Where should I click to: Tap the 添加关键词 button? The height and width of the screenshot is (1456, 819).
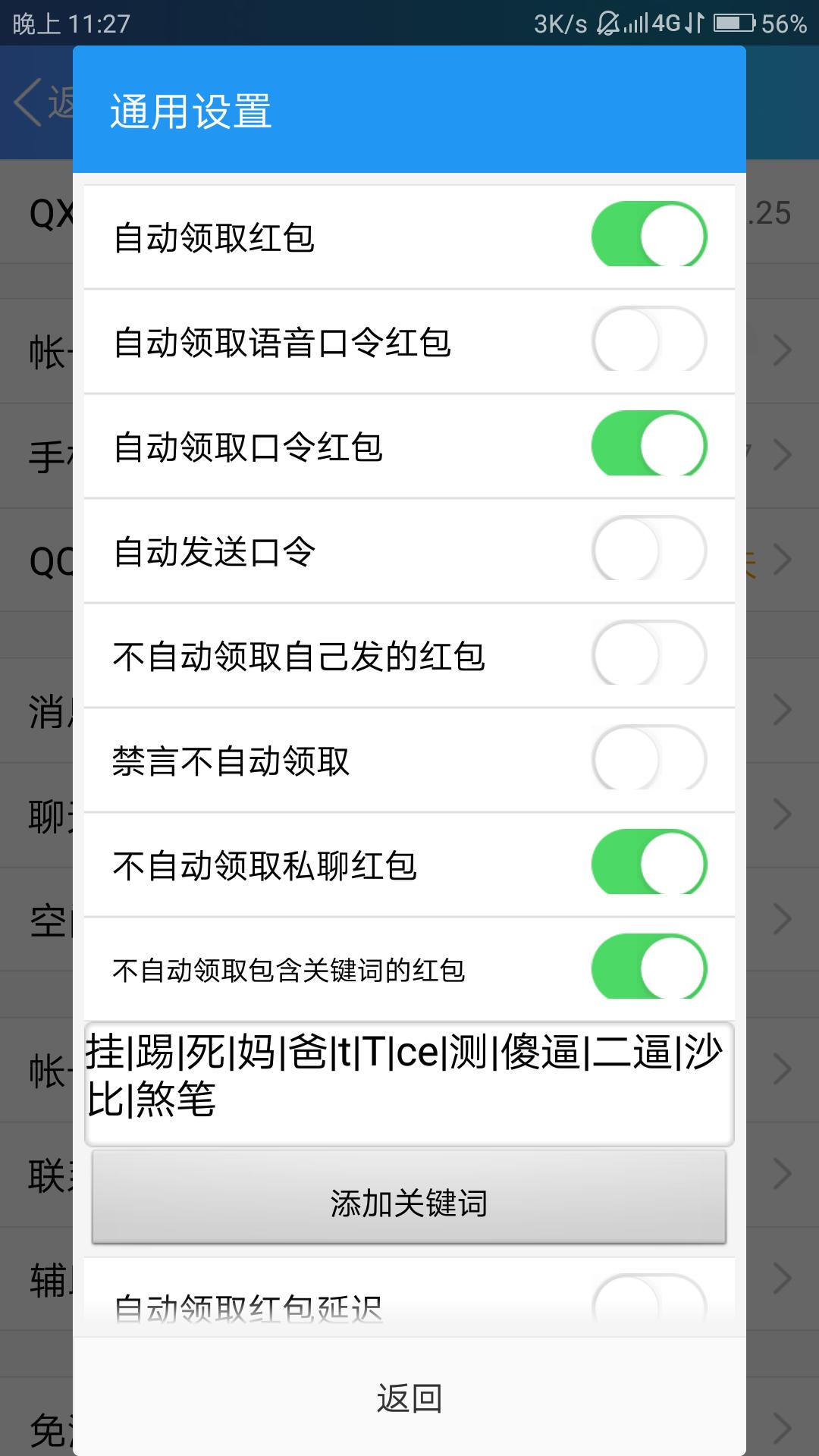(x=409, y=1203)
